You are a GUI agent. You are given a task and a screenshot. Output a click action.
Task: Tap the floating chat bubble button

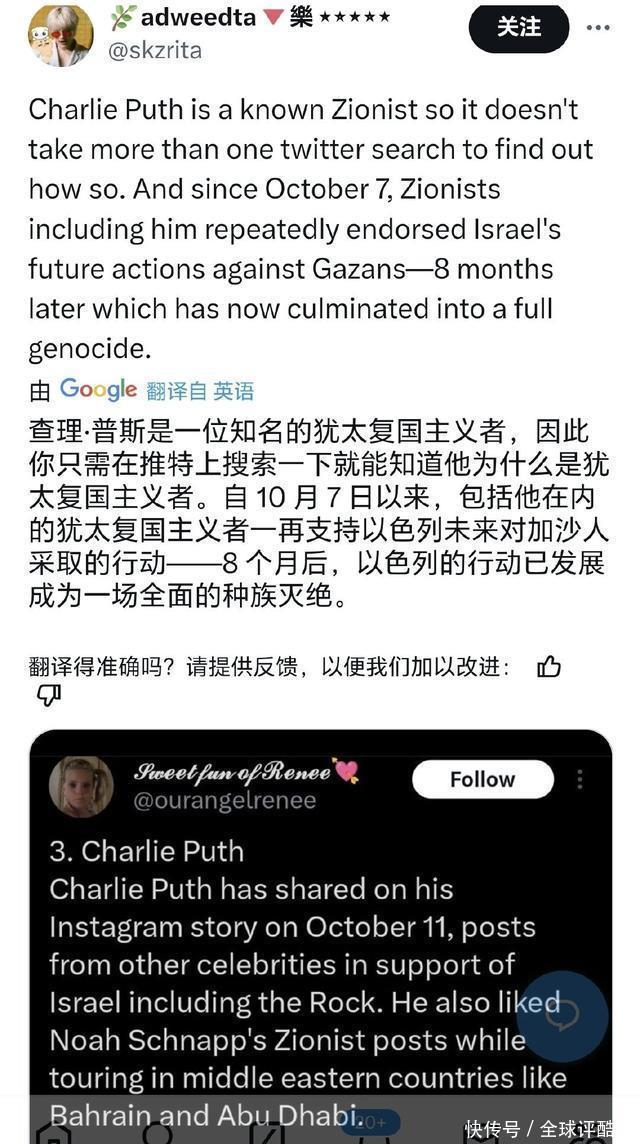561,1017
